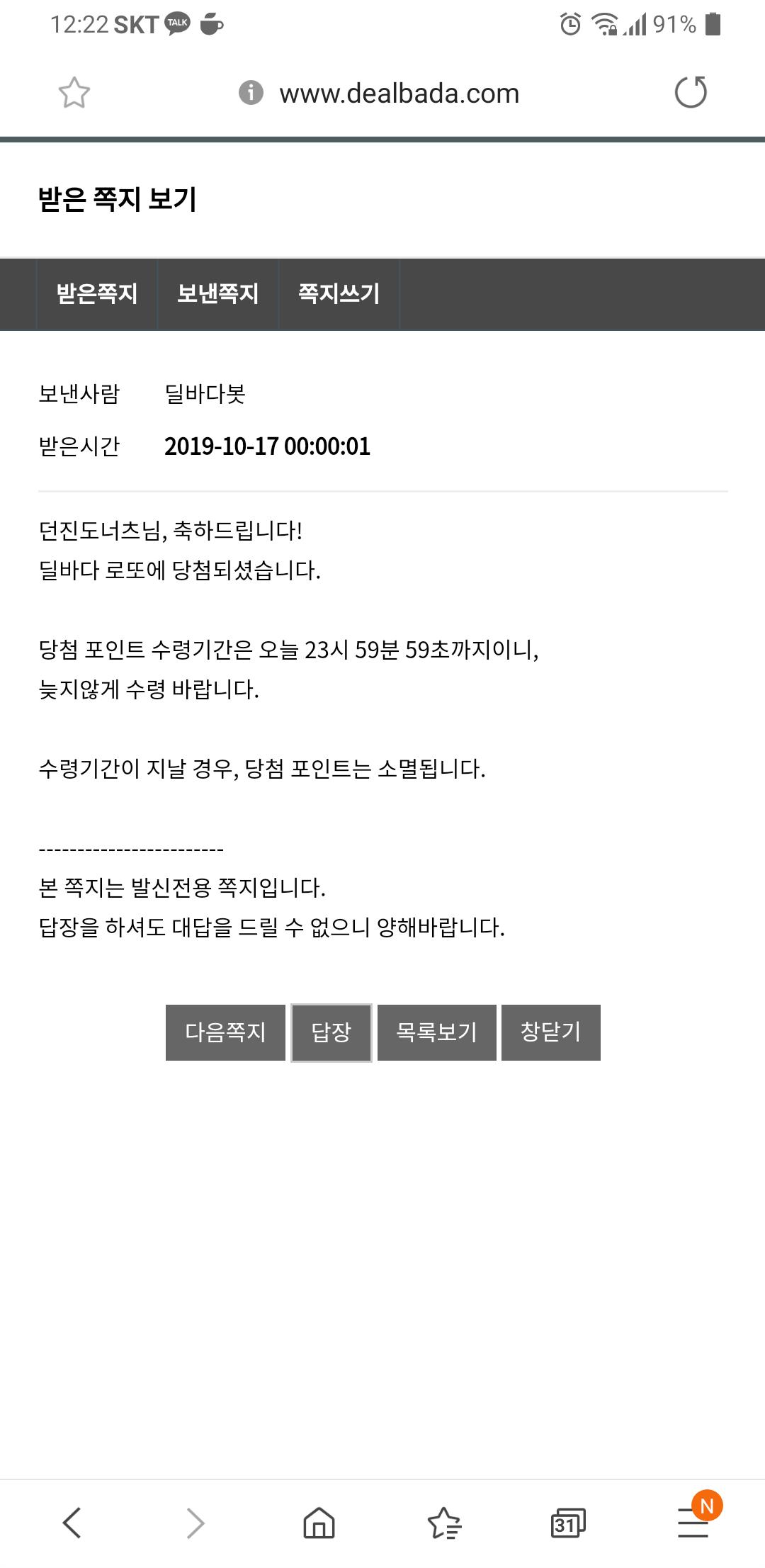This screenshot has width=765, height=1568.
Task: Go back using the browser back arrow
Action: (72, 1522)
